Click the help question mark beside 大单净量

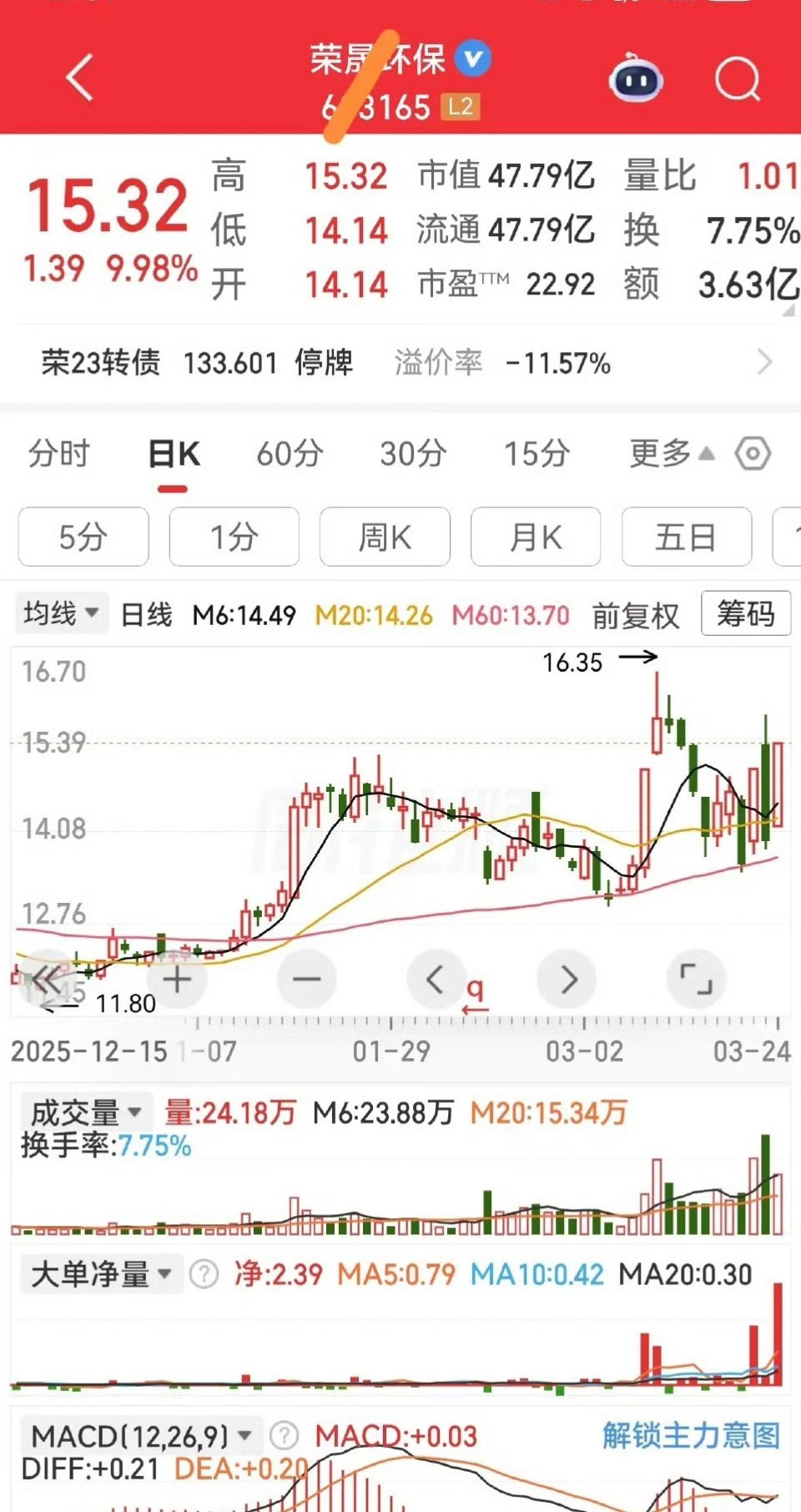pyautogui.click(x=201, y=1275)
